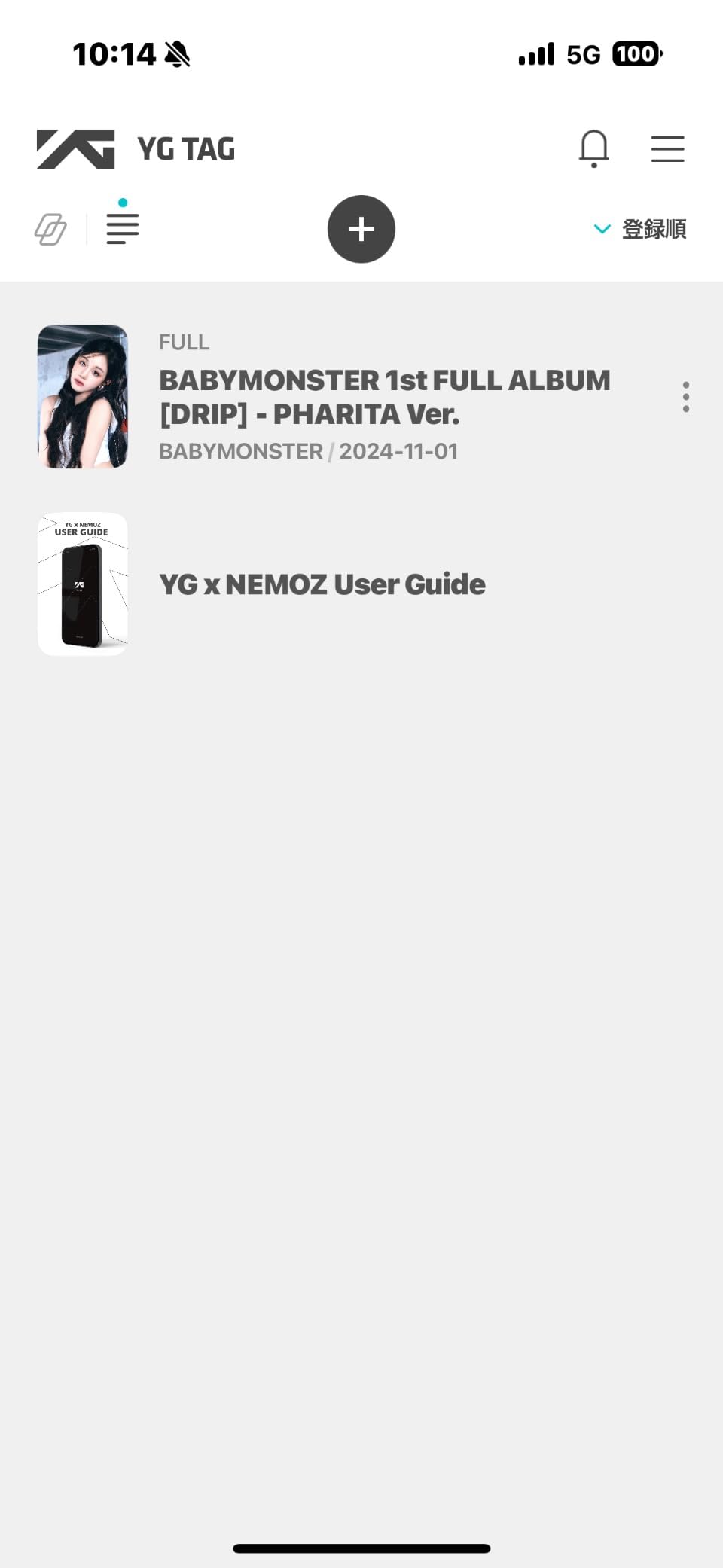The height and width of the screenshot is (1568, 723).
Task: Open BABYMONSTER DRIP PHARITA Ver. album
Action: pyautogui.click(x=383, y=397)
